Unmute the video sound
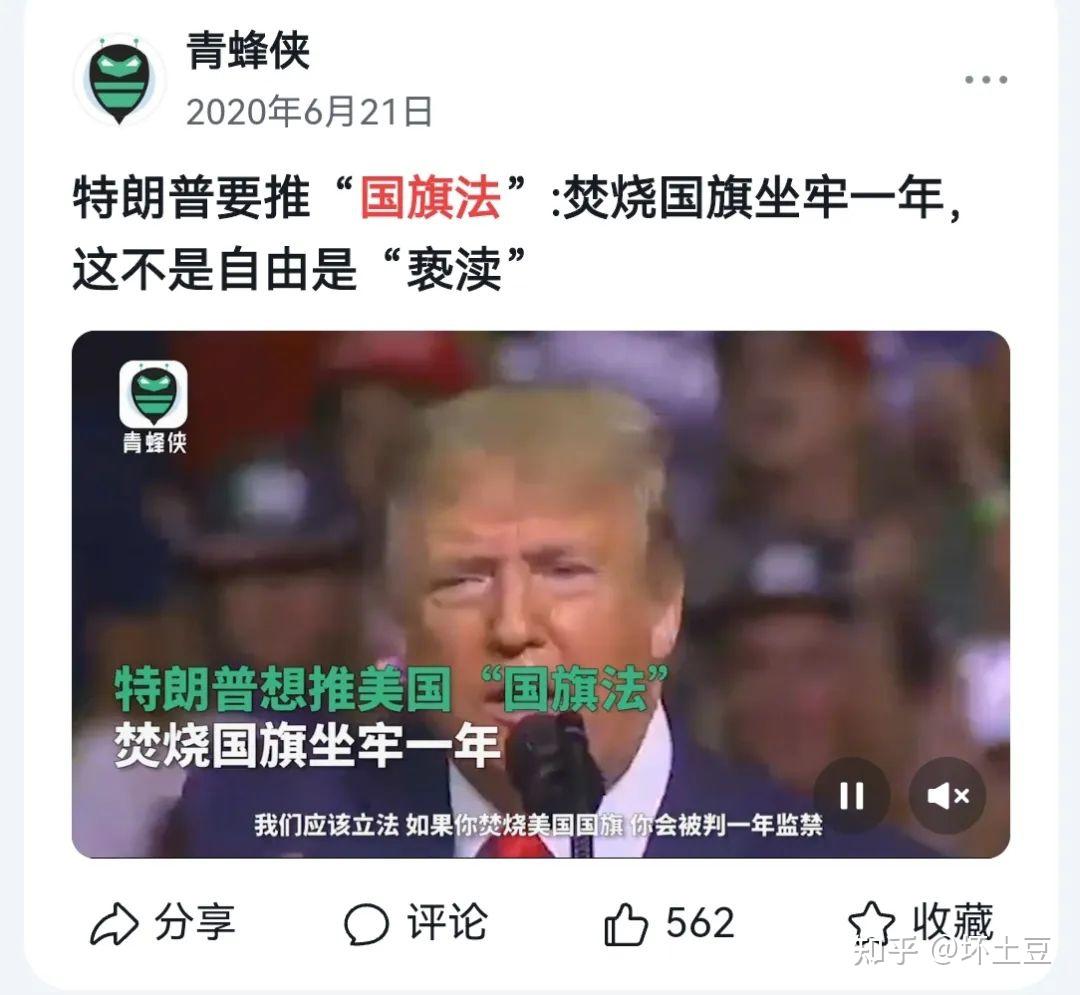 tap(947, 796)
